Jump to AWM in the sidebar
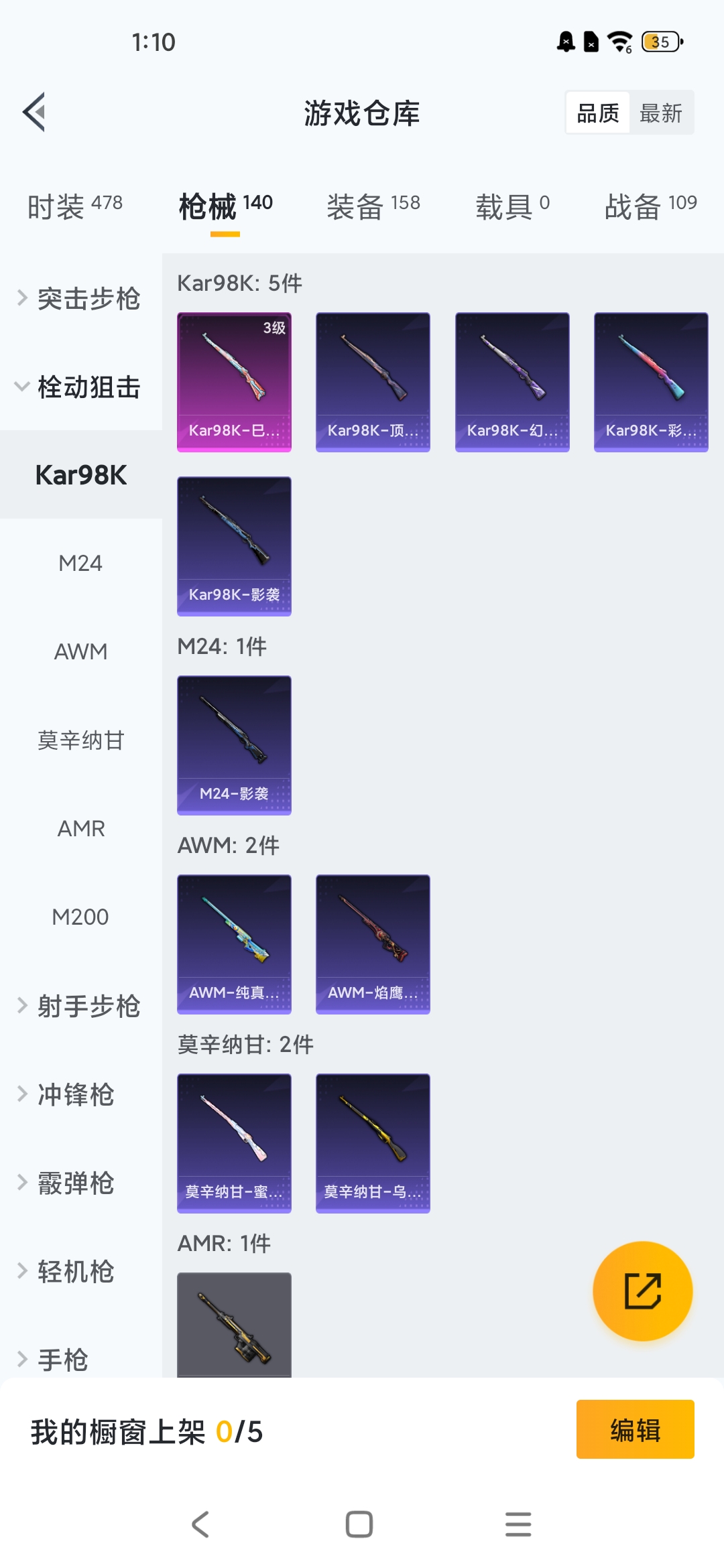Image resolution: width=724 pixels, height=1568 pixels. (80, 651)
